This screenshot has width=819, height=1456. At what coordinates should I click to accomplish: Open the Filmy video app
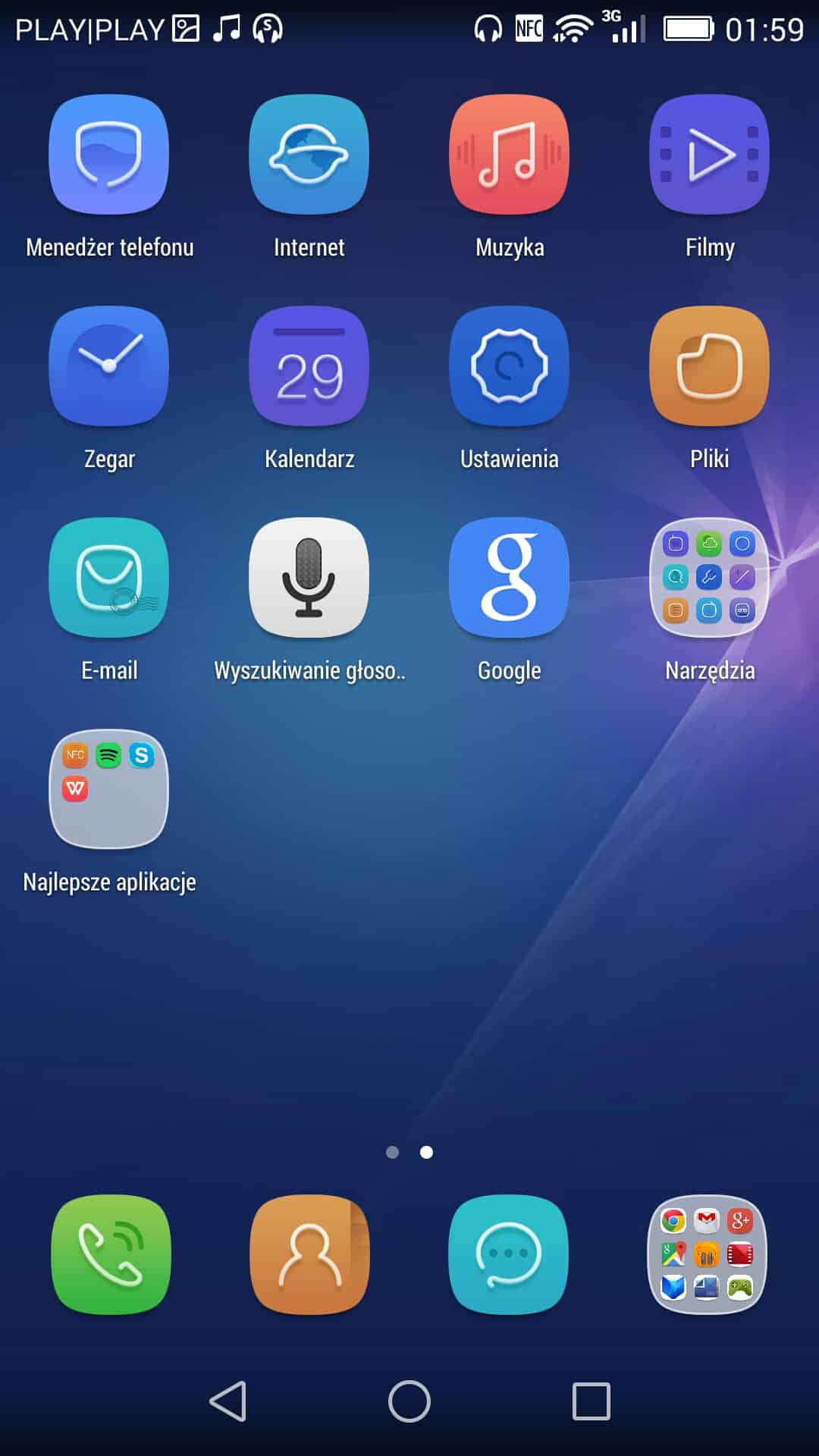pyautogui.click(x=709, y=155)
